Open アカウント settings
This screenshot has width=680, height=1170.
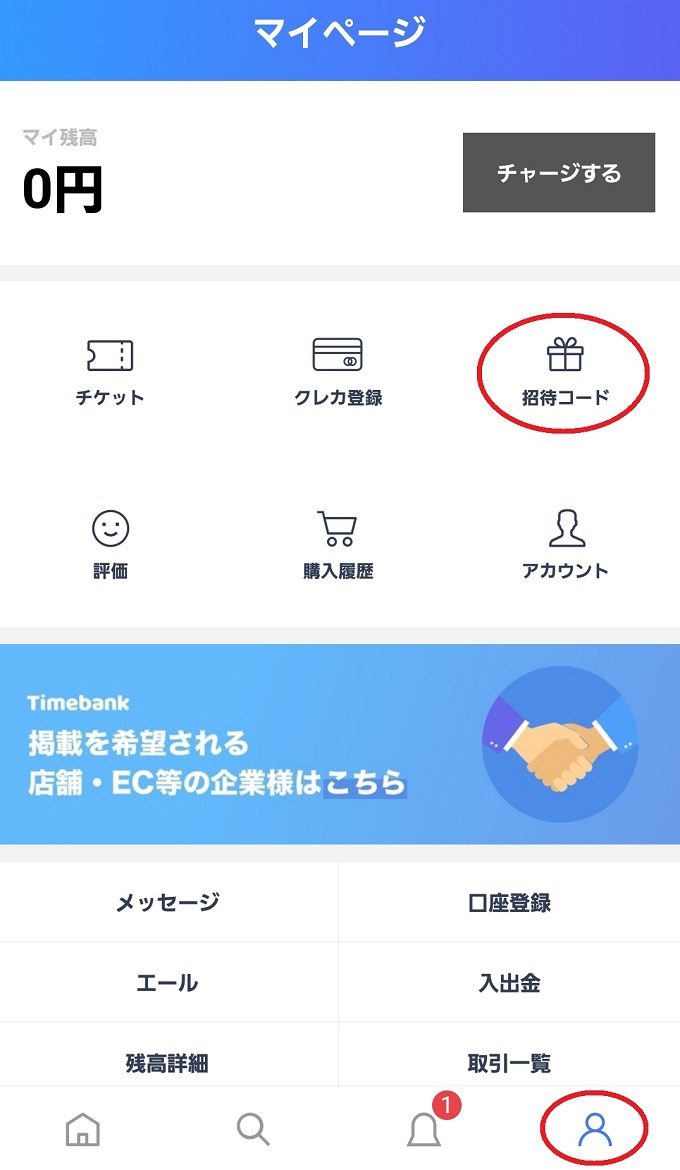565,545
